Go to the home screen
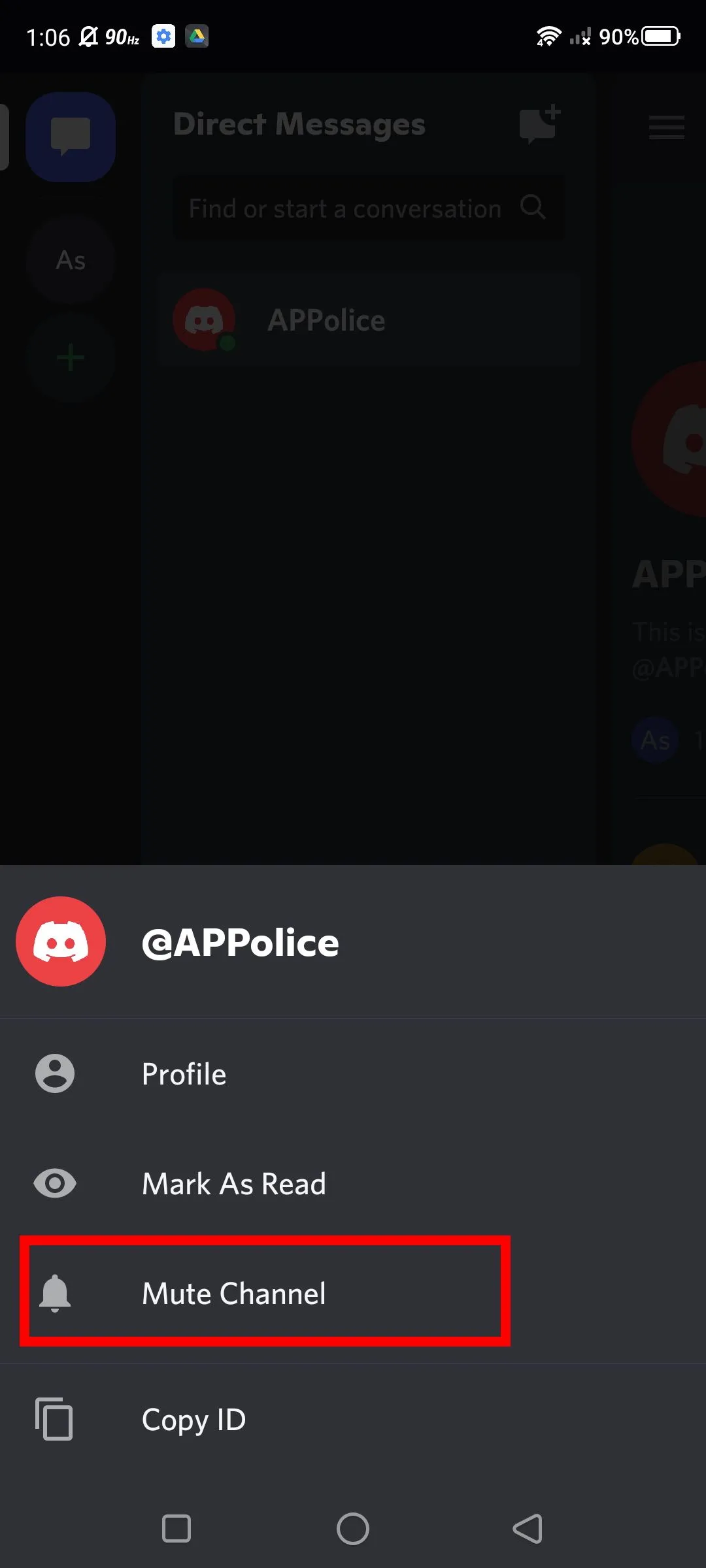Viewport: 706px width, 1568px height. coord(353,1529)
